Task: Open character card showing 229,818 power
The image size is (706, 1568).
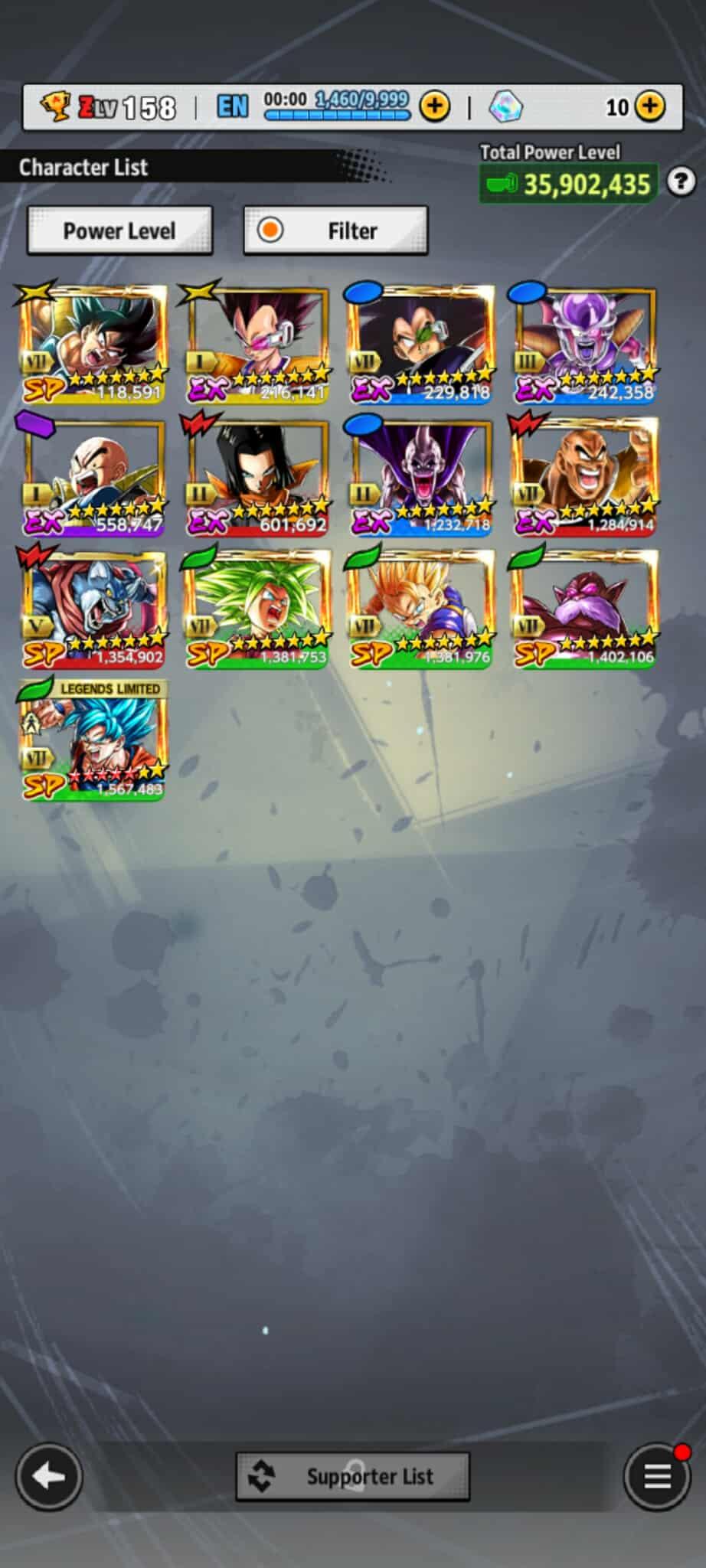Action: (x=421, y=343)
